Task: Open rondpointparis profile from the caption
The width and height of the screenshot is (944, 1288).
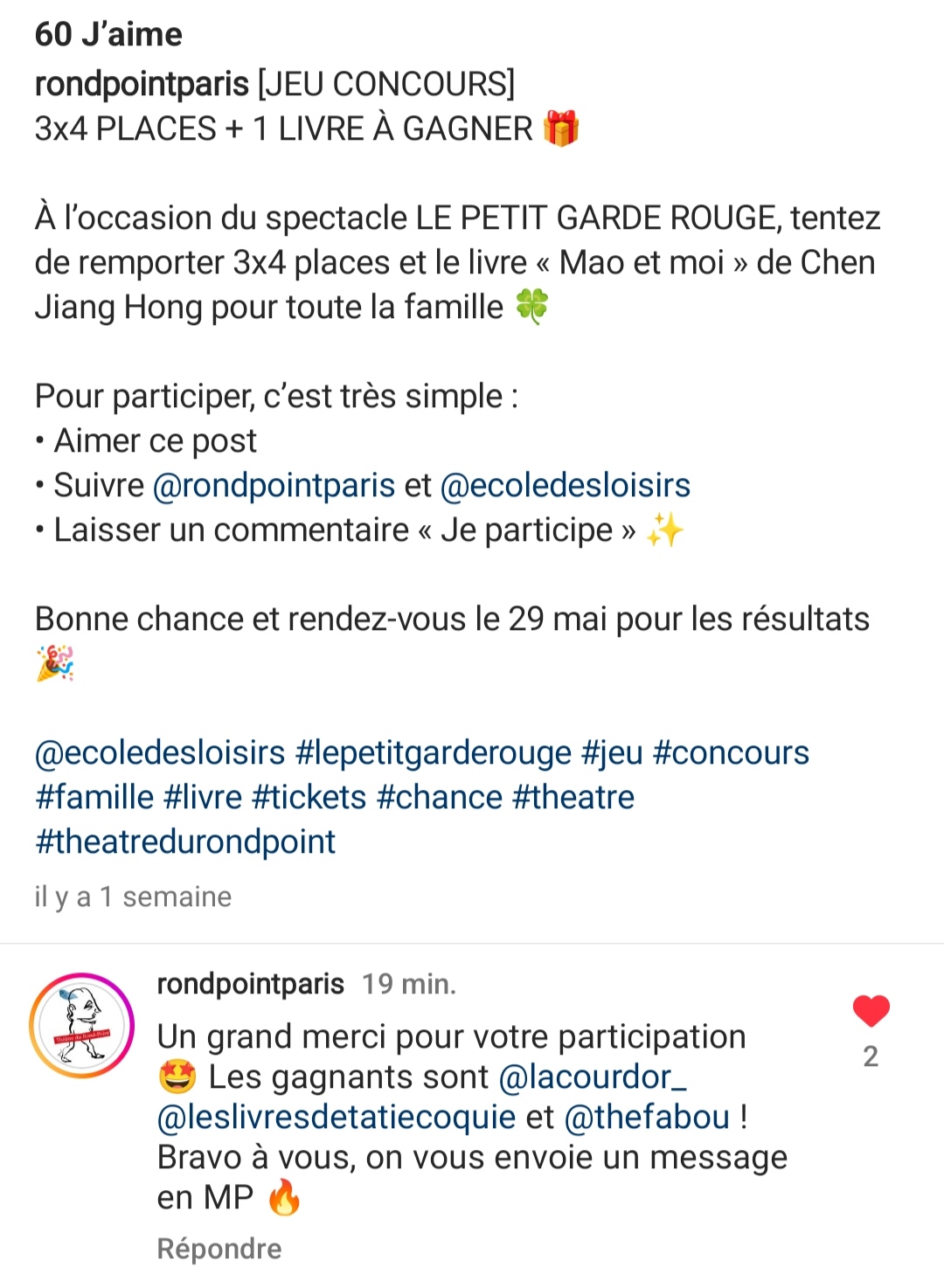Action: pyautogui.click(x=142, y=85)
